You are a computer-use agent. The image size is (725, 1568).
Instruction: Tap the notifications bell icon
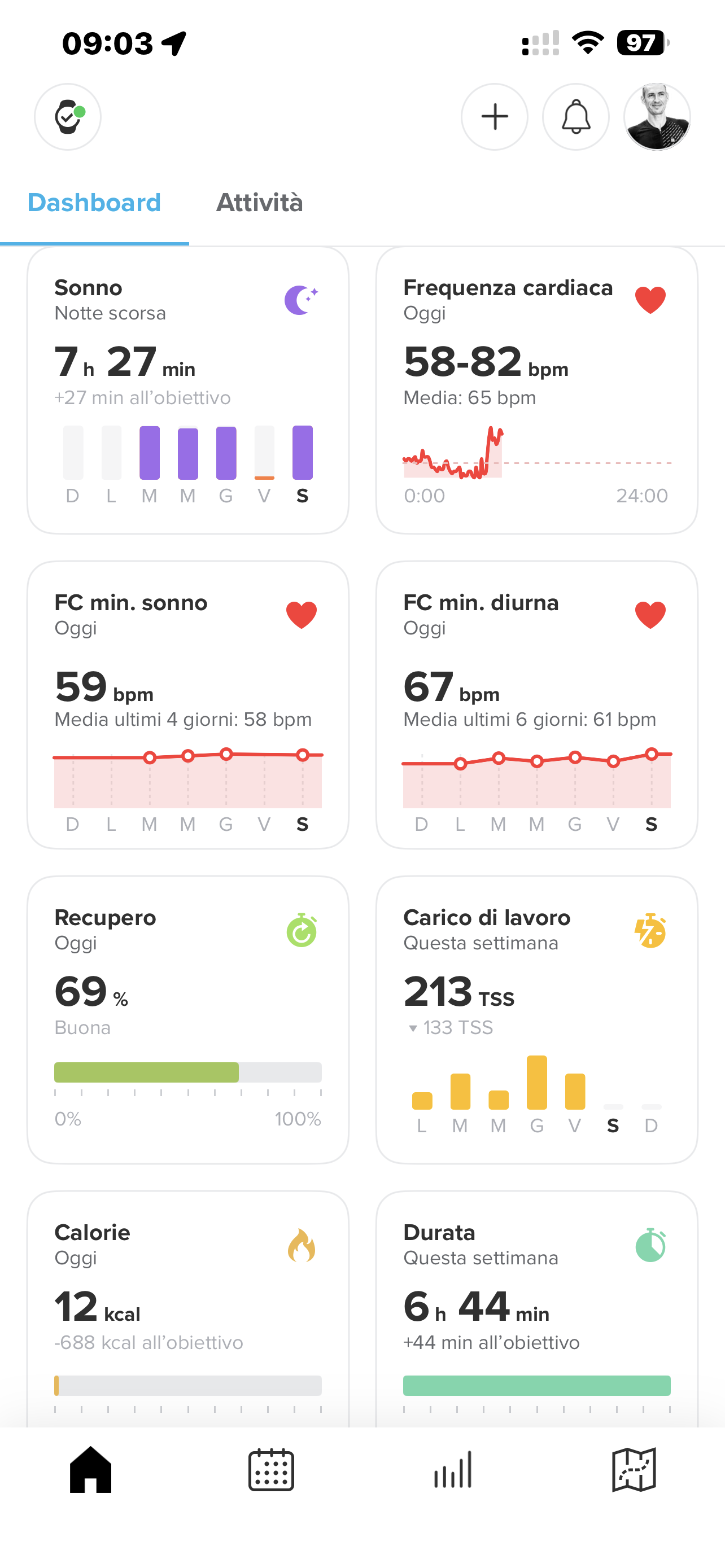575,116
